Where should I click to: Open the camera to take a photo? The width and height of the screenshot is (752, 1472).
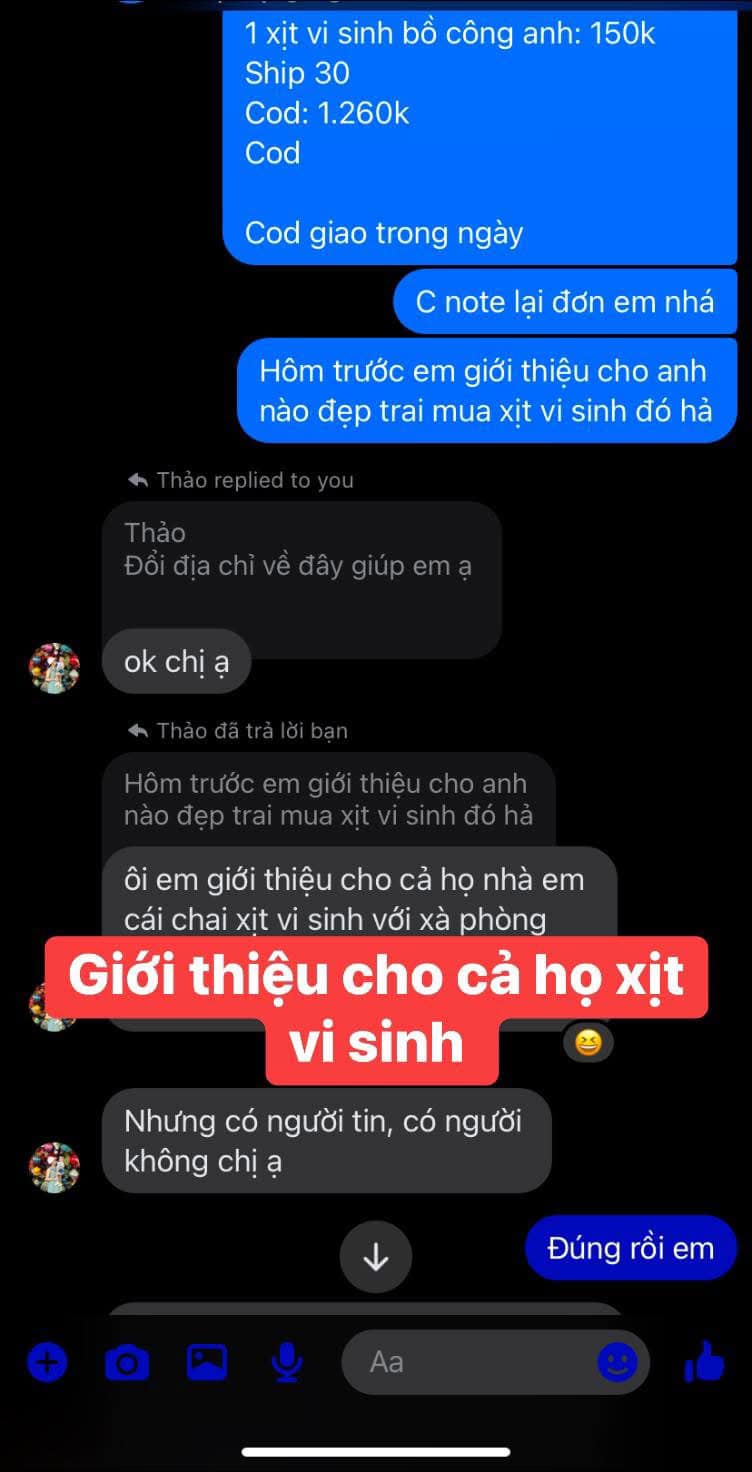[x=127, y=1362]
